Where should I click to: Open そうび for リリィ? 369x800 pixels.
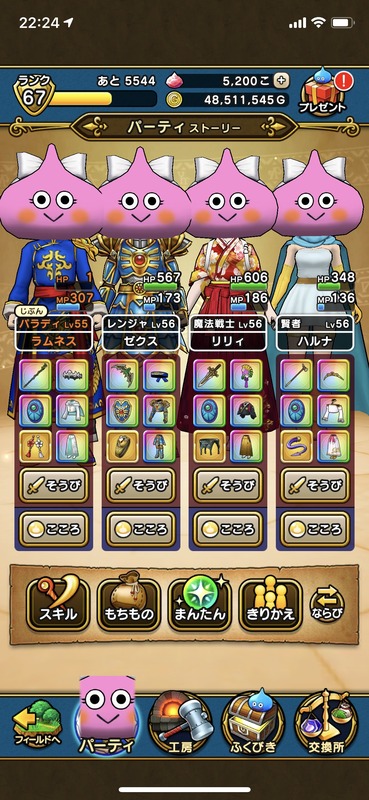point(228,486)
